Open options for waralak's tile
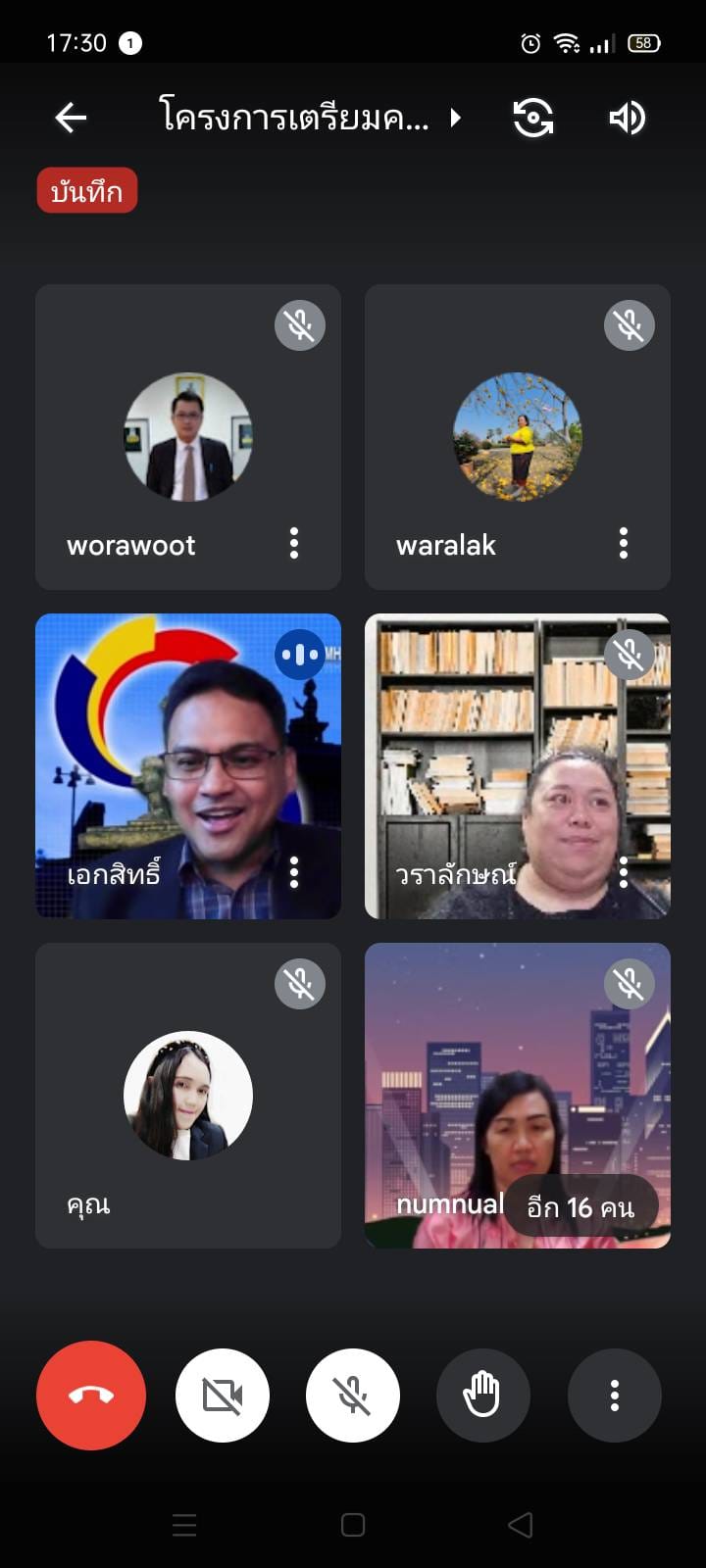706x1568 pixels. pyautogui.click(x=624, y=543)
